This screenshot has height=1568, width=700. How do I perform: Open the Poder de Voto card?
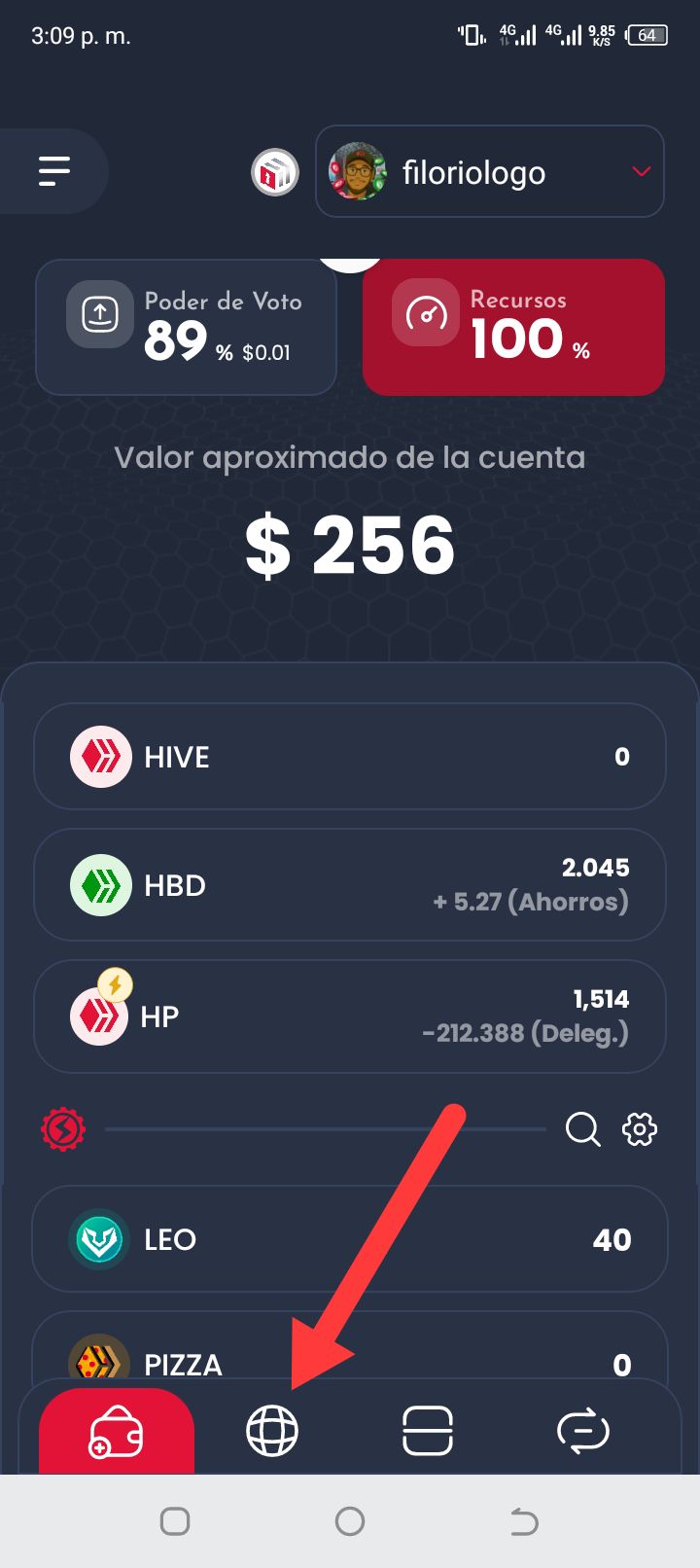tap(187, 327)
